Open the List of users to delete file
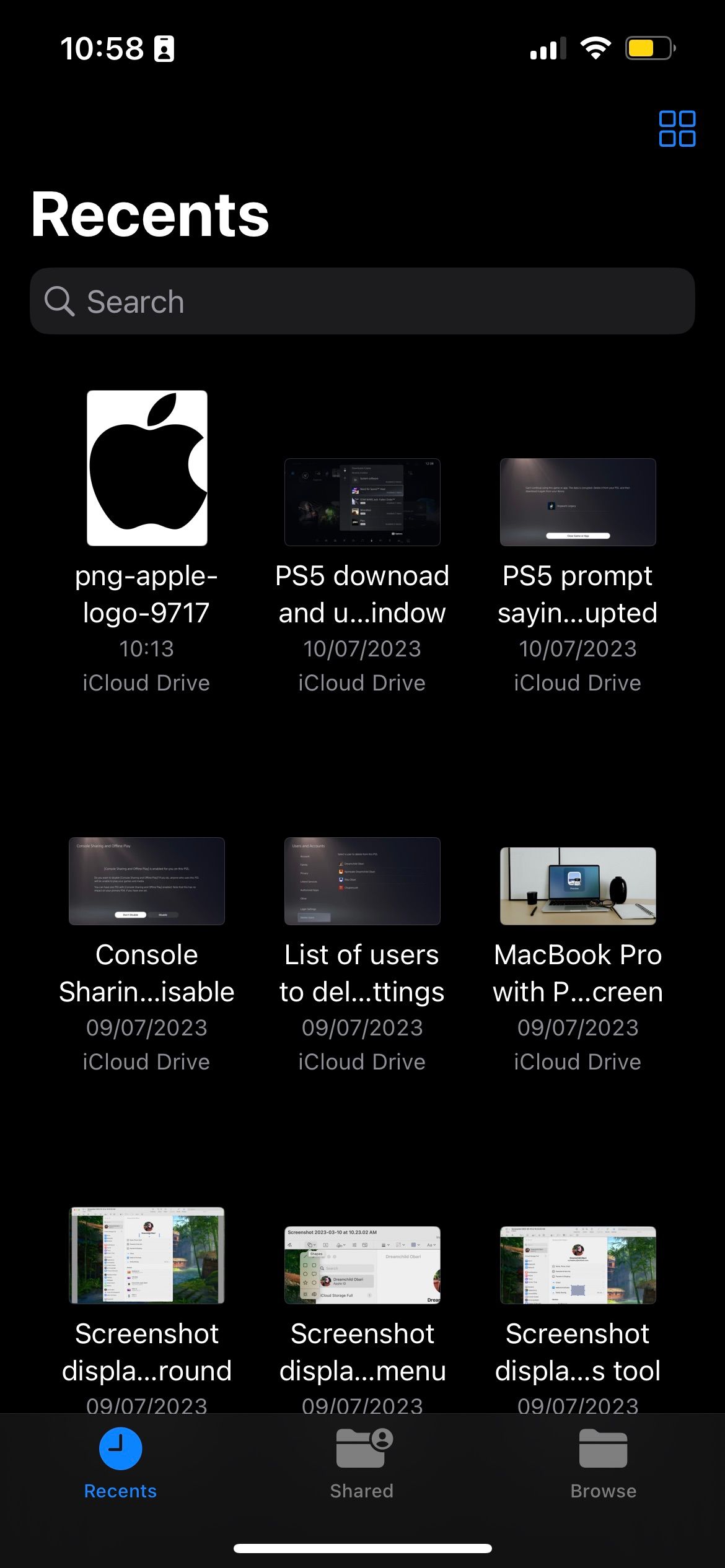Image resolution: width=725 pixels, height=1568 pixels. 362,881
